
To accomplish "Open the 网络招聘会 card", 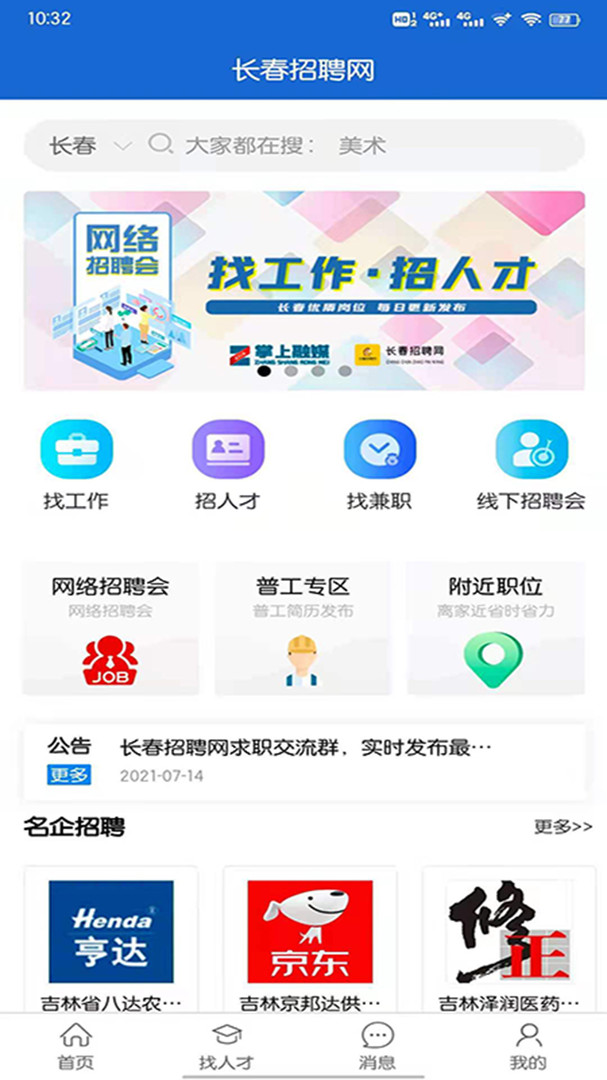I will pyautogui.click(x=110, y=628).
